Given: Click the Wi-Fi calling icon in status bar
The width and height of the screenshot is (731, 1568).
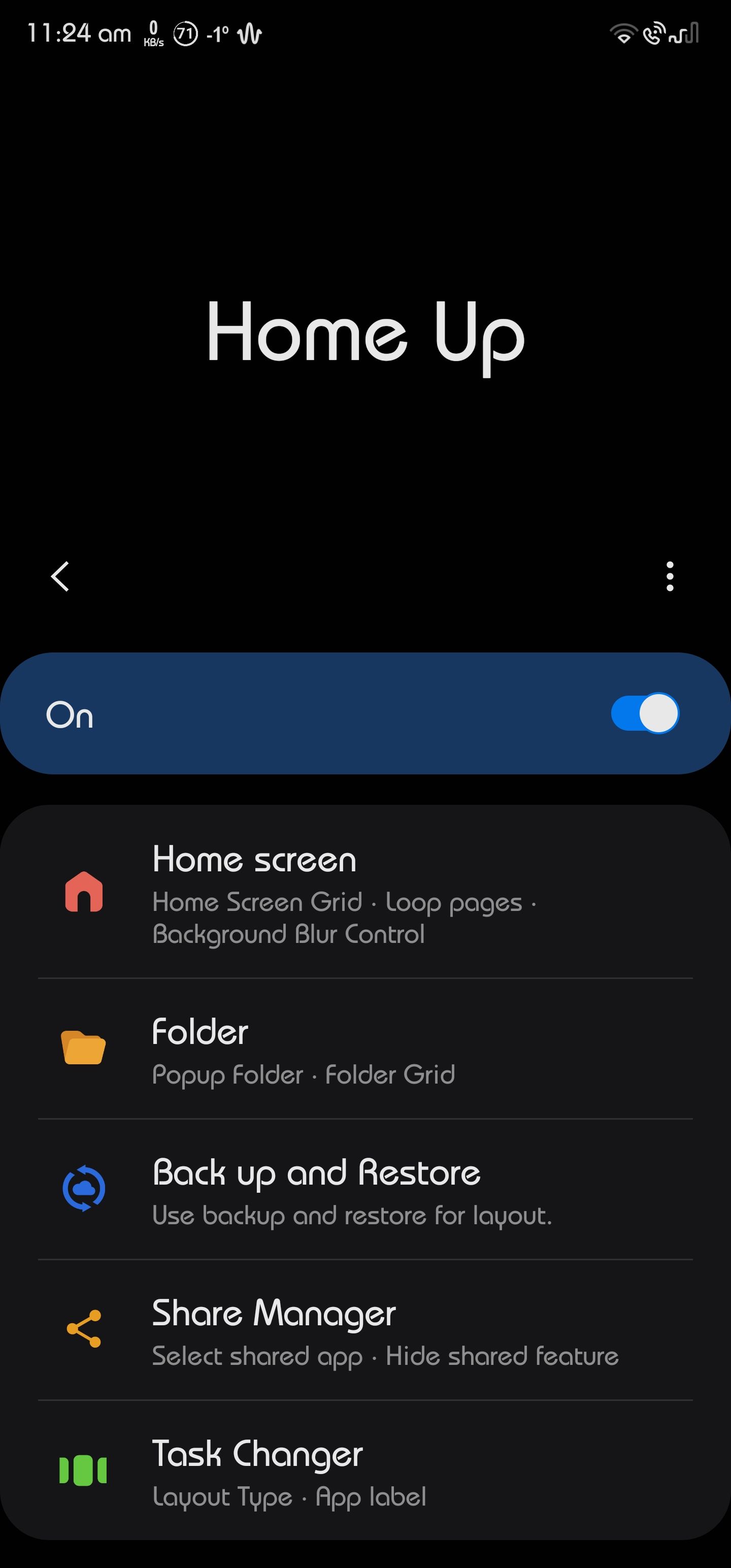Looking at the screenshot, I should coord(655,35).
